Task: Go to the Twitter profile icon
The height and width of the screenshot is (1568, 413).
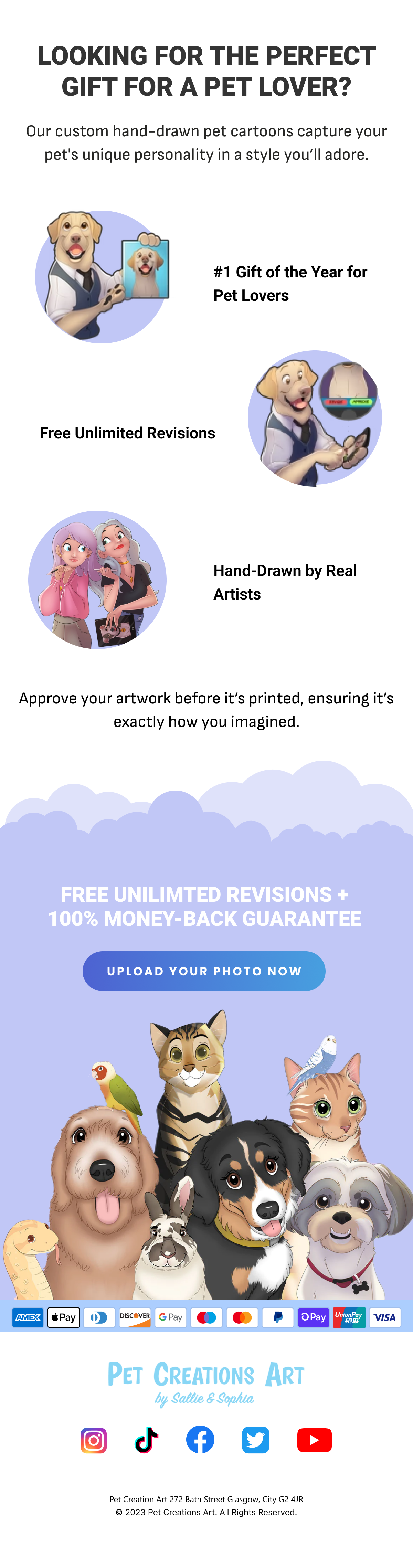Action: tap(255, 1440)
